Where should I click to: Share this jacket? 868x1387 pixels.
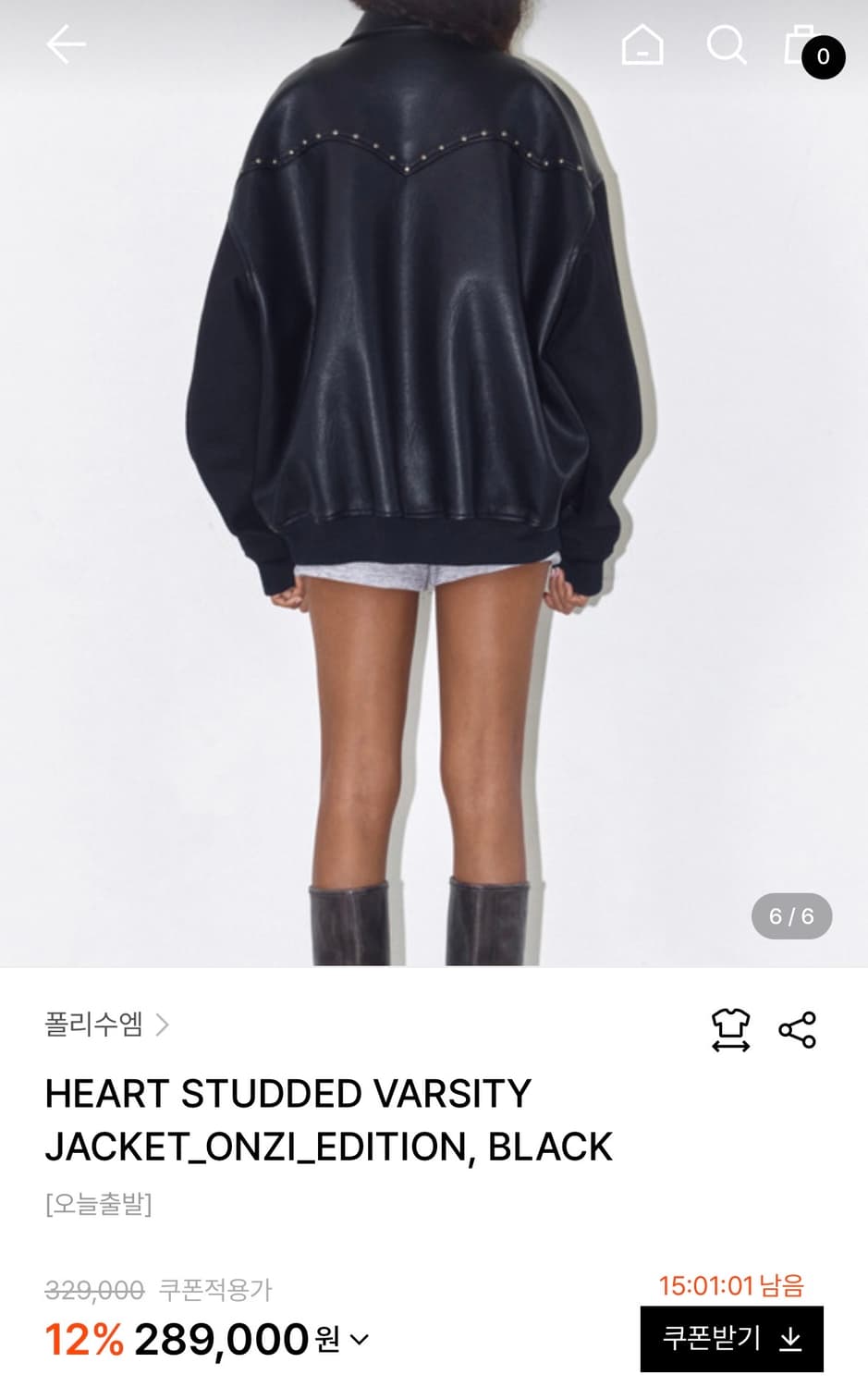[797, 1029]
